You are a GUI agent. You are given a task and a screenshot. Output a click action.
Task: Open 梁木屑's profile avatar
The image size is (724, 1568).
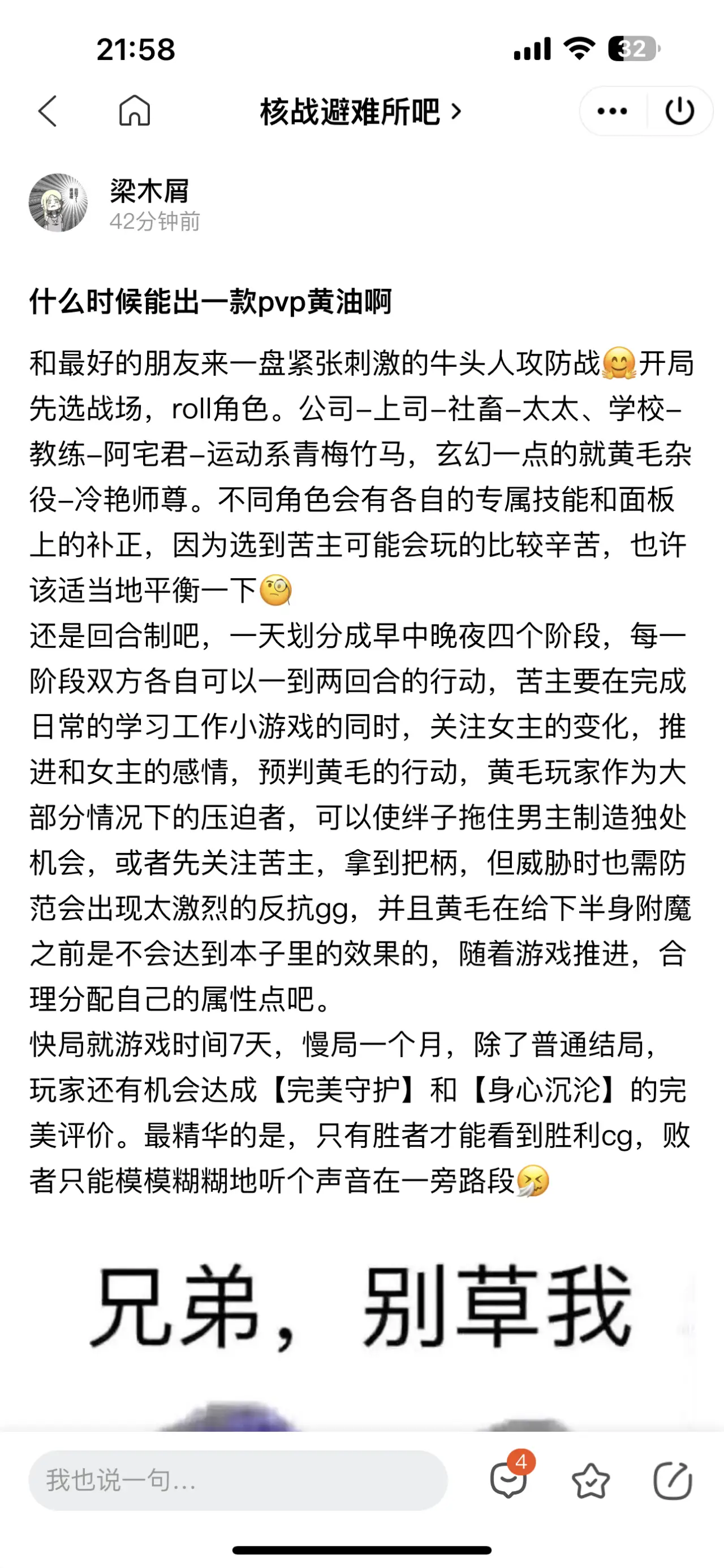tap(58, 203)
